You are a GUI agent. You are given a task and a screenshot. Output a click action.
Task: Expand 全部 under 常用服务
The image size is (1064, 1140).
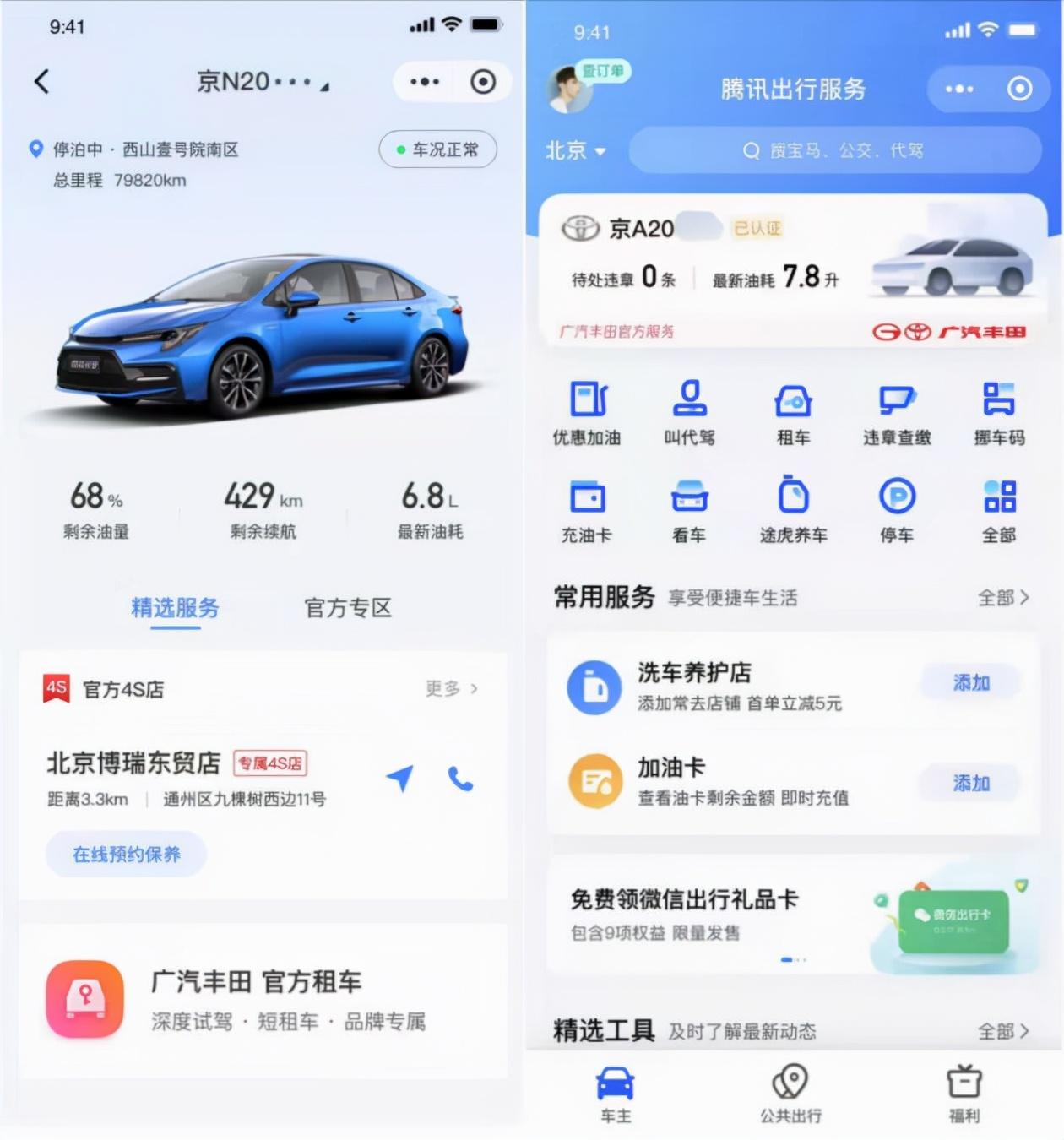1004,599
